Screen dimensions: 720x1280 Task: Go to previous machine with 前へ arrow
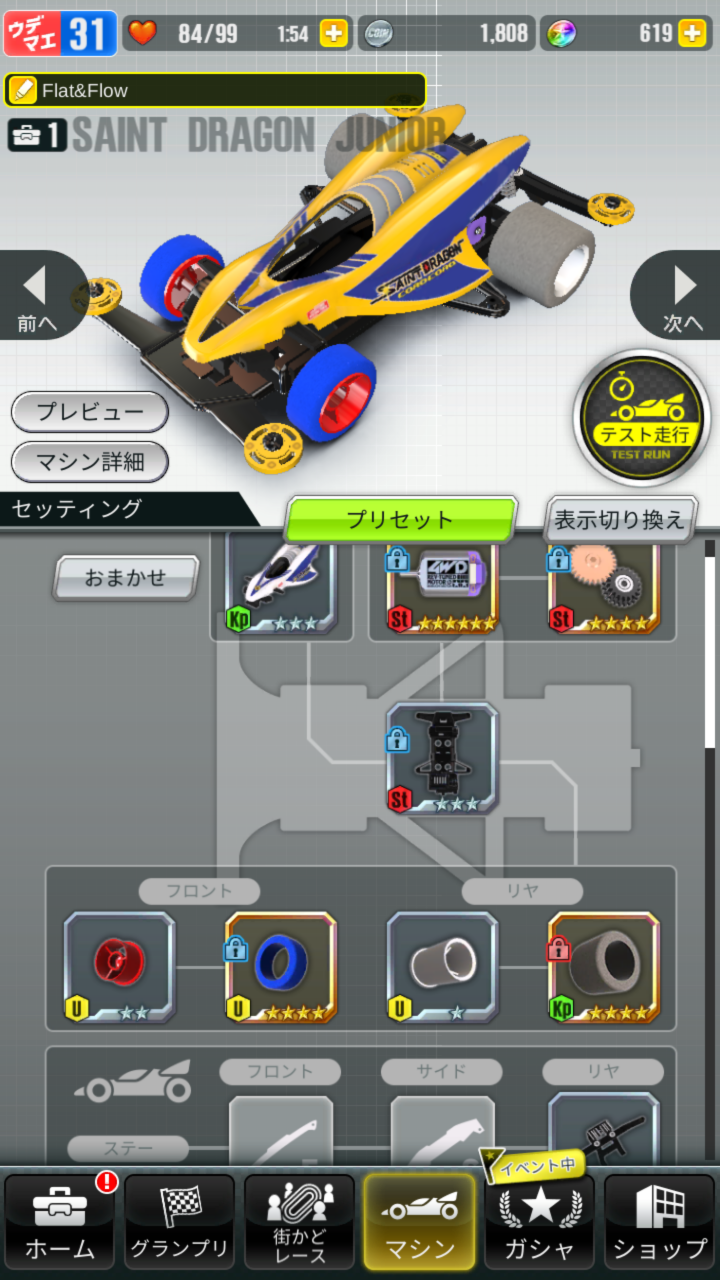pyautogui.click(x=38, y=295)
